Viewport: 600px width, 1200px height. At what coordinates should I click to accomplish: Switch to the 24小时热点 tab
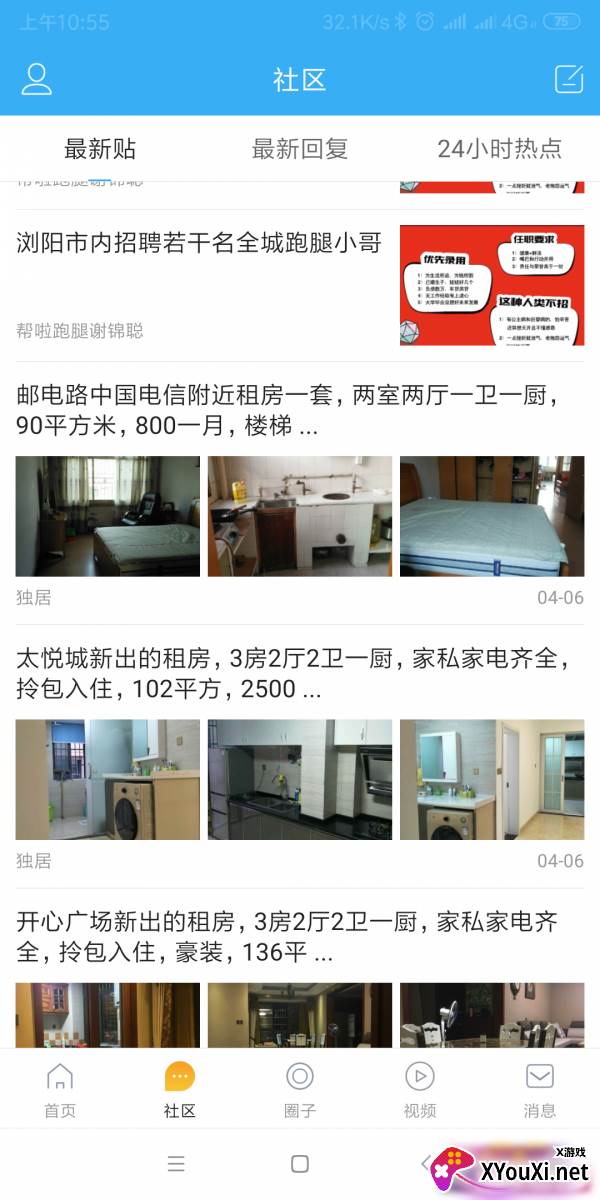pyautogui.click(x=500, y=149)
